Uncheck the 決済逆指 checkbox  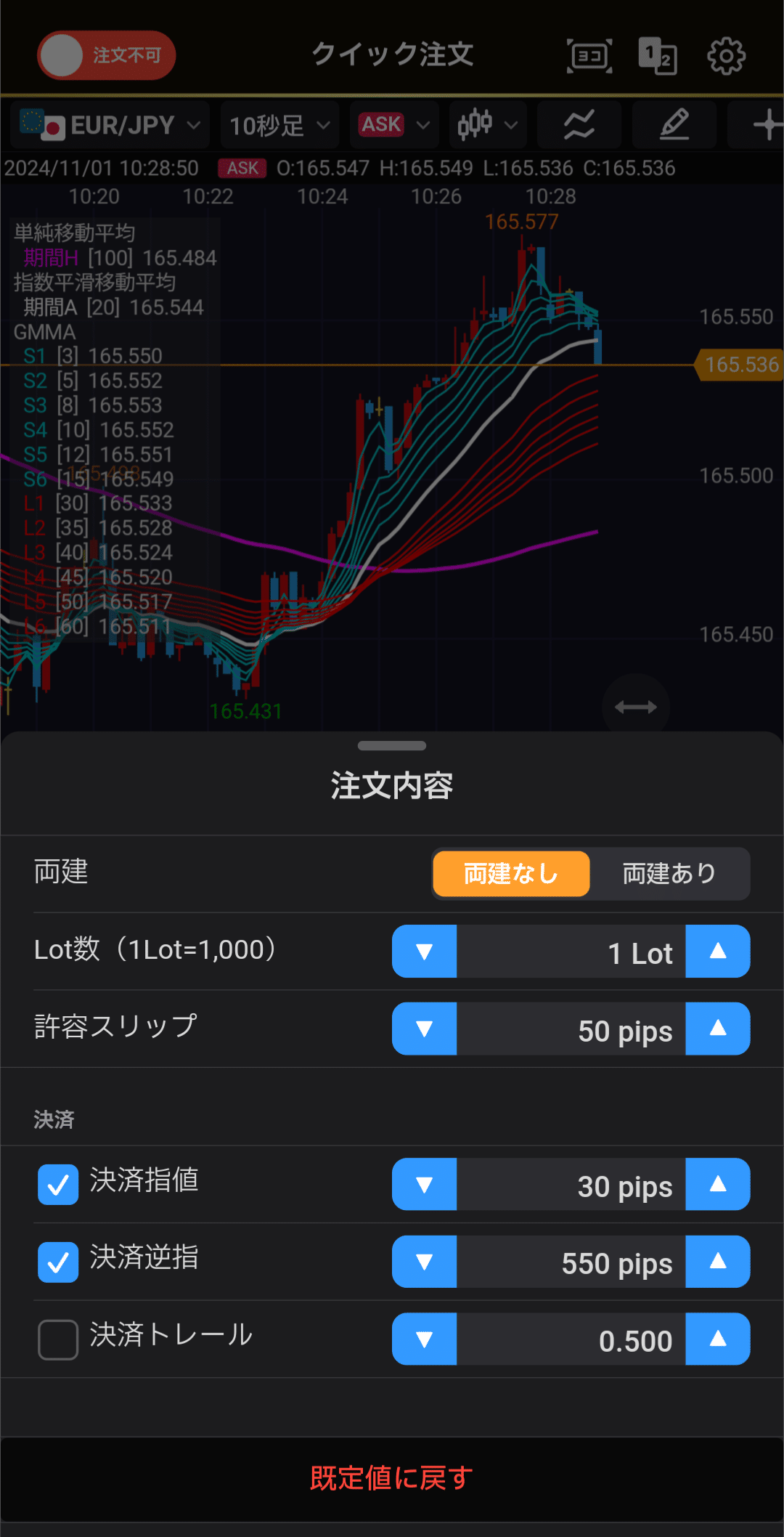click(58, 1262)
